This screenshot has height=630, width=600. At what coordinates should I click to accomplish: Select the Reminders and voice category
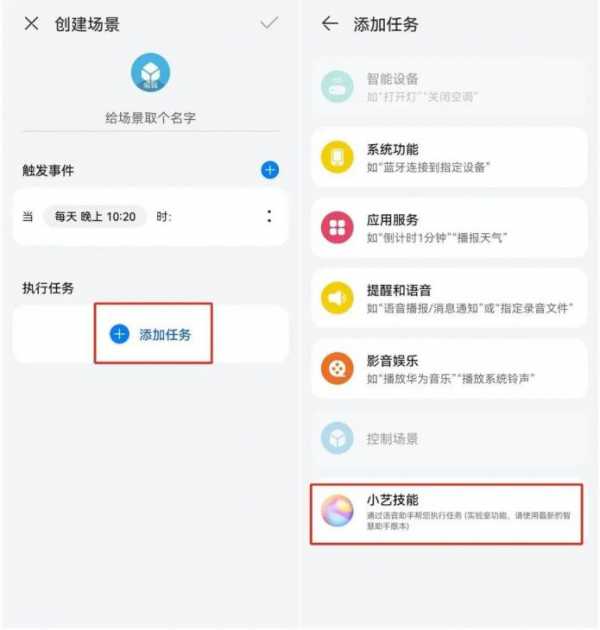pyautogui.click(x=448, y=298)
